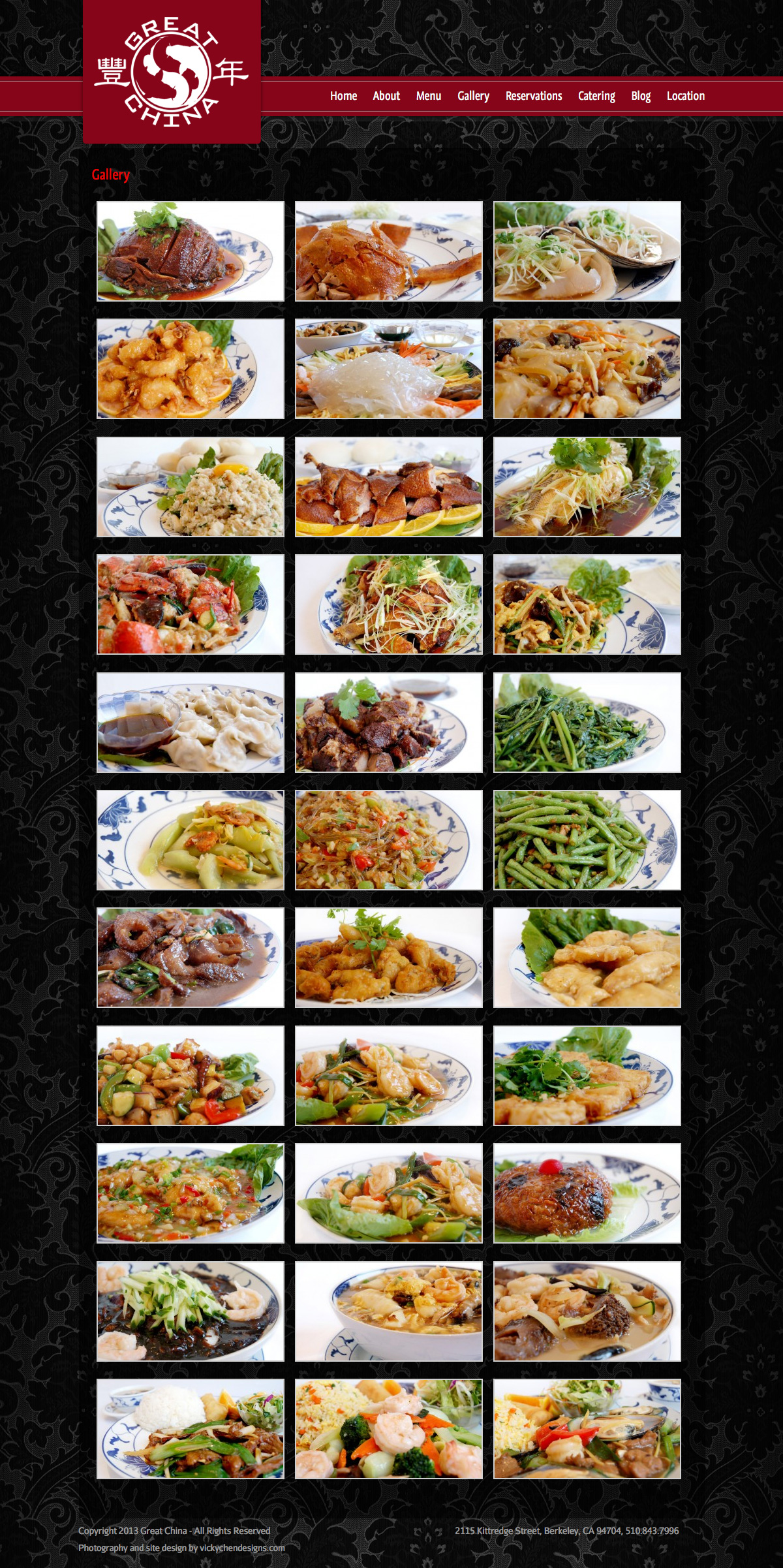Open the Menu page

coord(429,96)
